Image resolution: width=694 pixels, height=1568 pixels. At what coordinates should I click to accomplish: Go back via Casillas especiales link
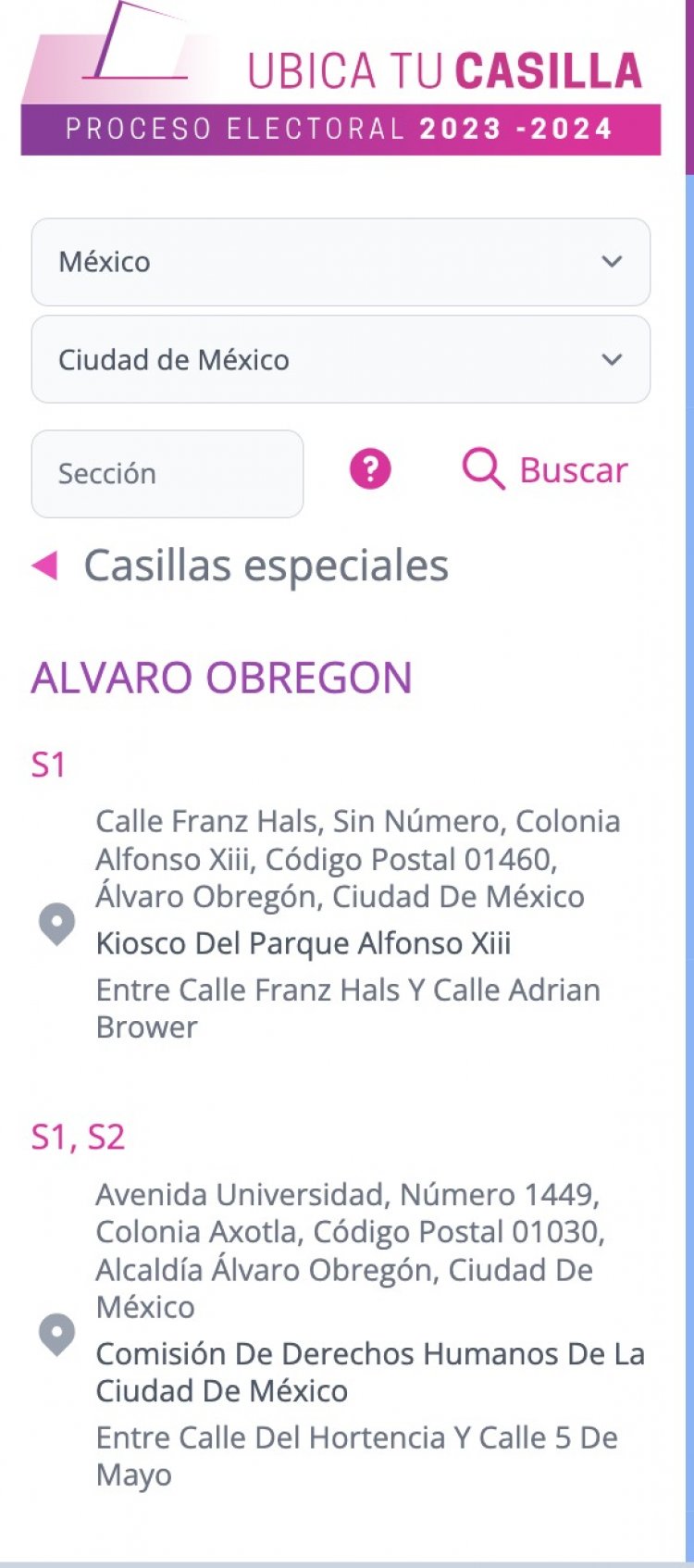point(265,565)
